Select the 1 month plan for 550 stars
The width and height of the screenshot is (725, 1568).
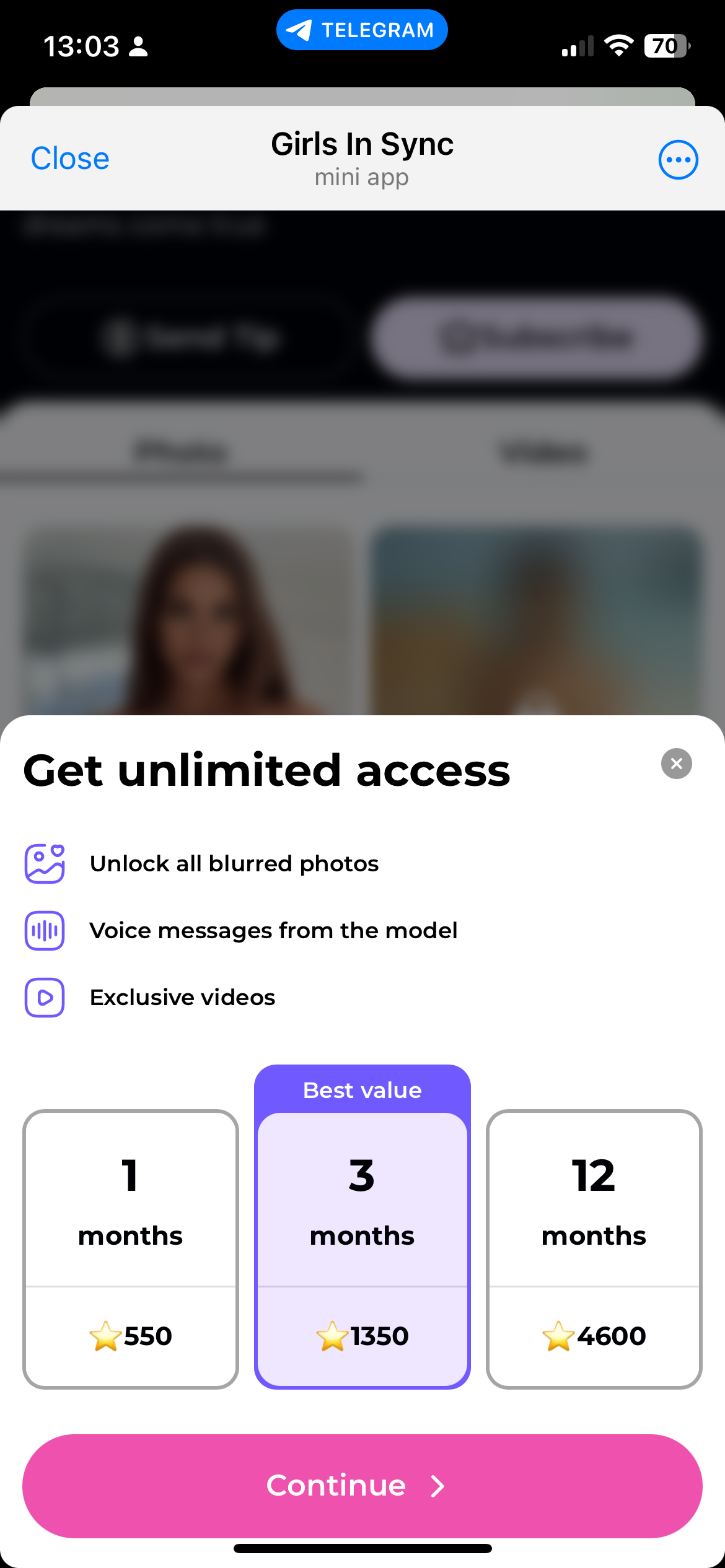click(131, 1248)
